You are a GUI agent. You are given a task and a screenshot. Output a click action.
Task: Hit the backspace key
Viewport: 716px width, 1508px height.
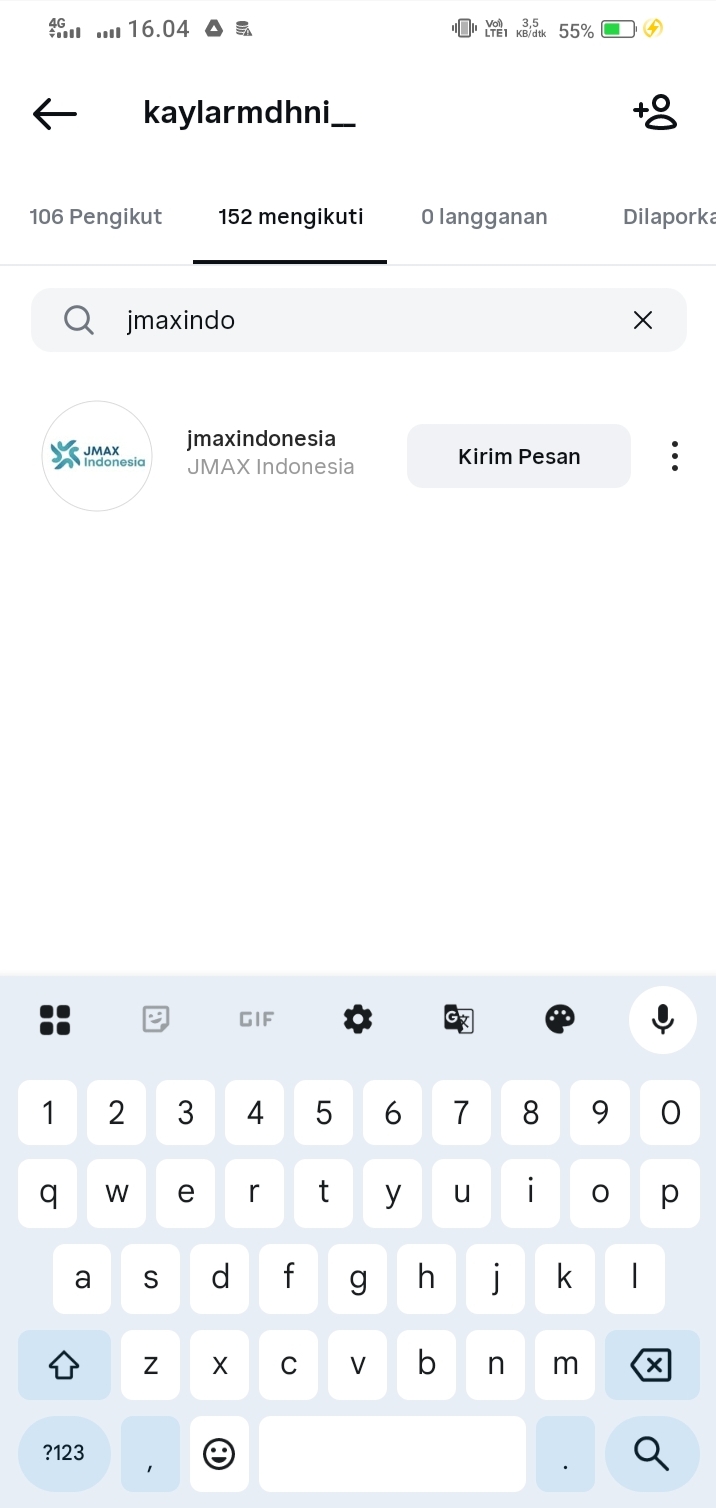(651, 1364)
